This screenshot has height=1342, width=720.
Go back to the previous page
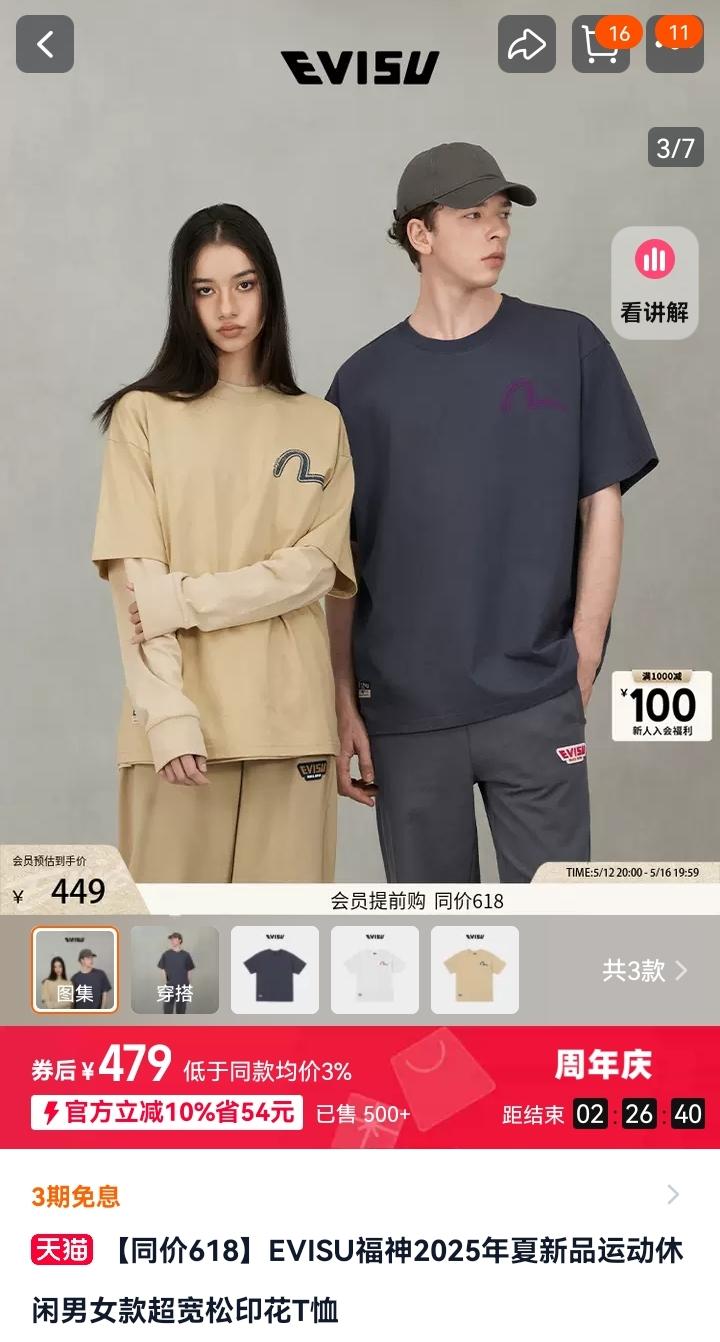(x=45, y=44)
